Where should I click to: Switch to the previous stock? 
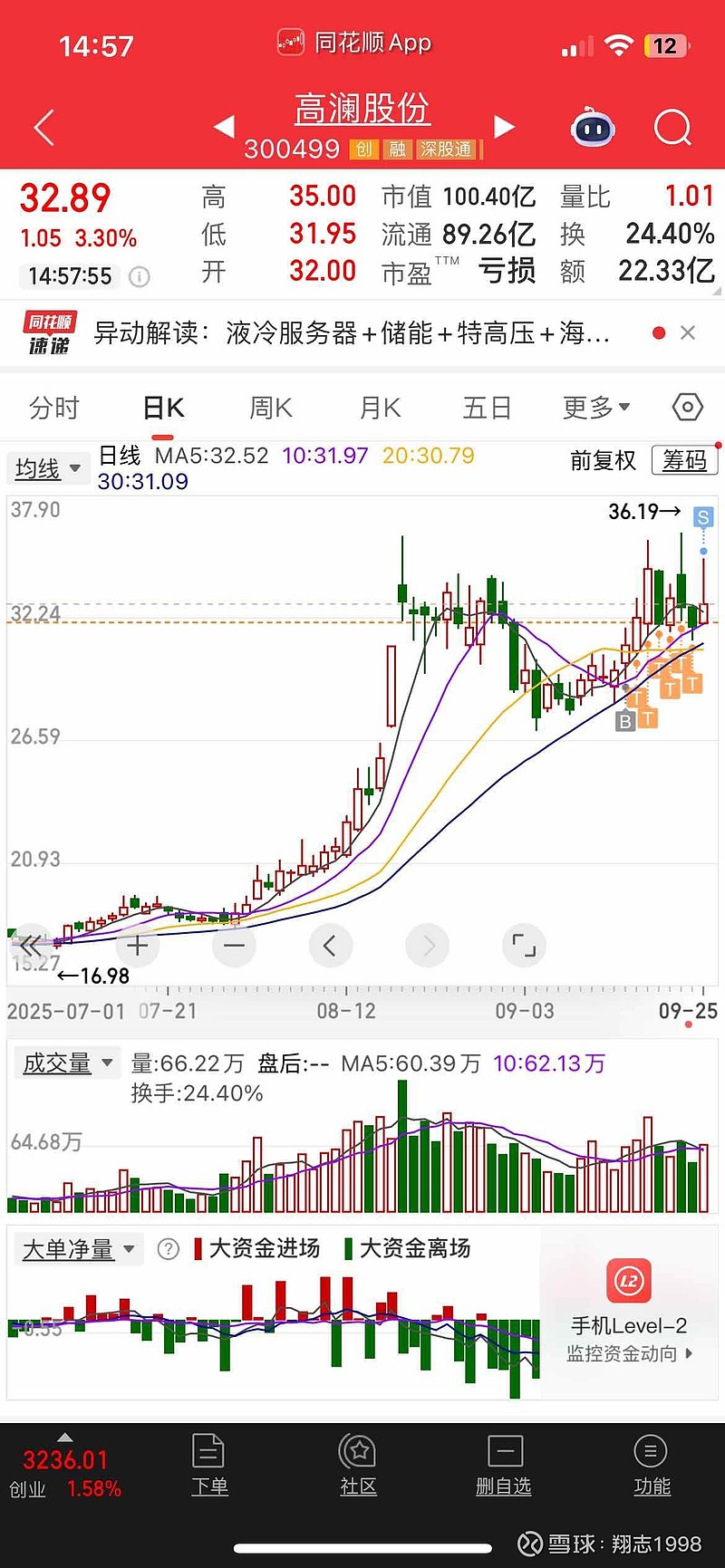[224, 127]
